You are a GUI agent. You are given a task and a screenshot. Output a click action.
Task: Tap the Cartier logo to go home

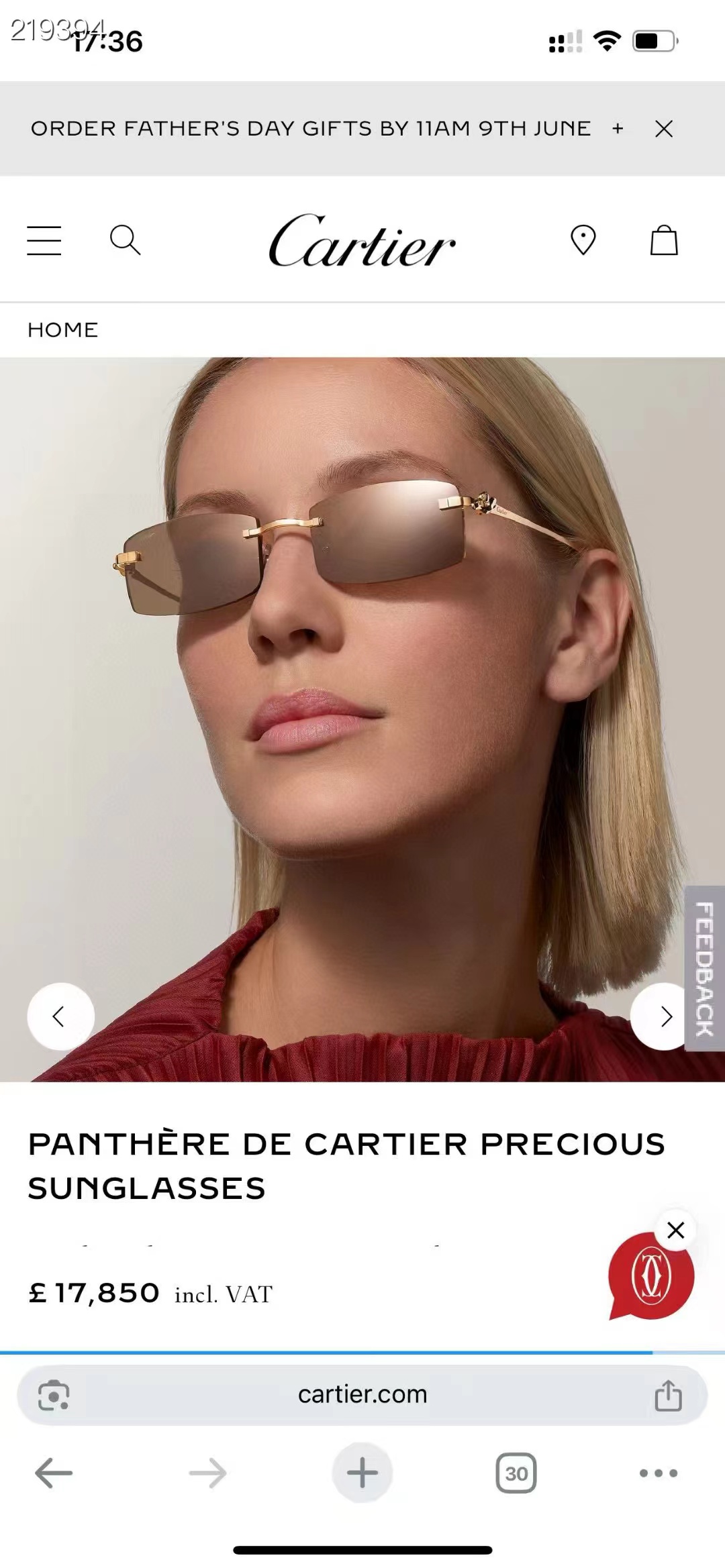tap(362, 242)
